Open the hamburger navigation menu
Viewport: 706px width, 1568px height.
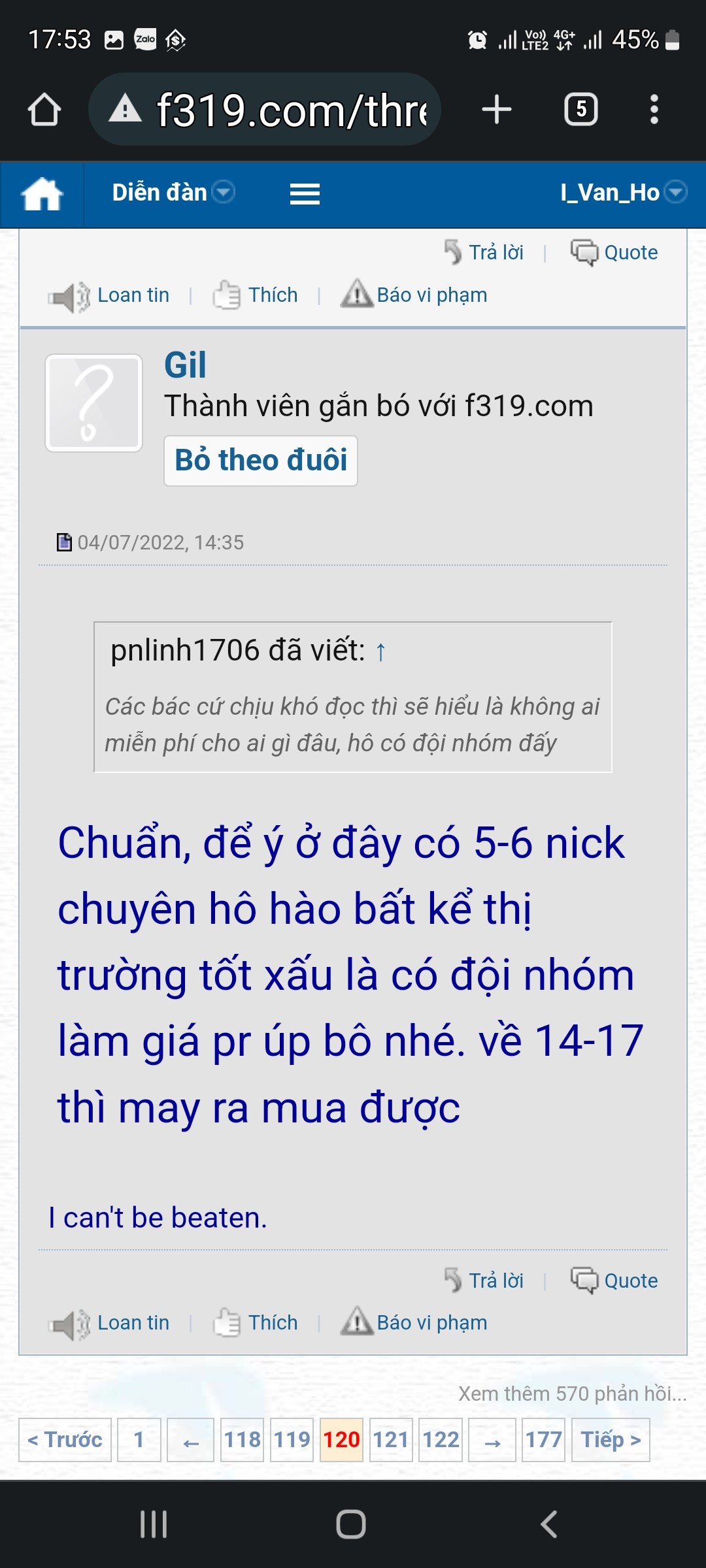click(x=305, y=194)
